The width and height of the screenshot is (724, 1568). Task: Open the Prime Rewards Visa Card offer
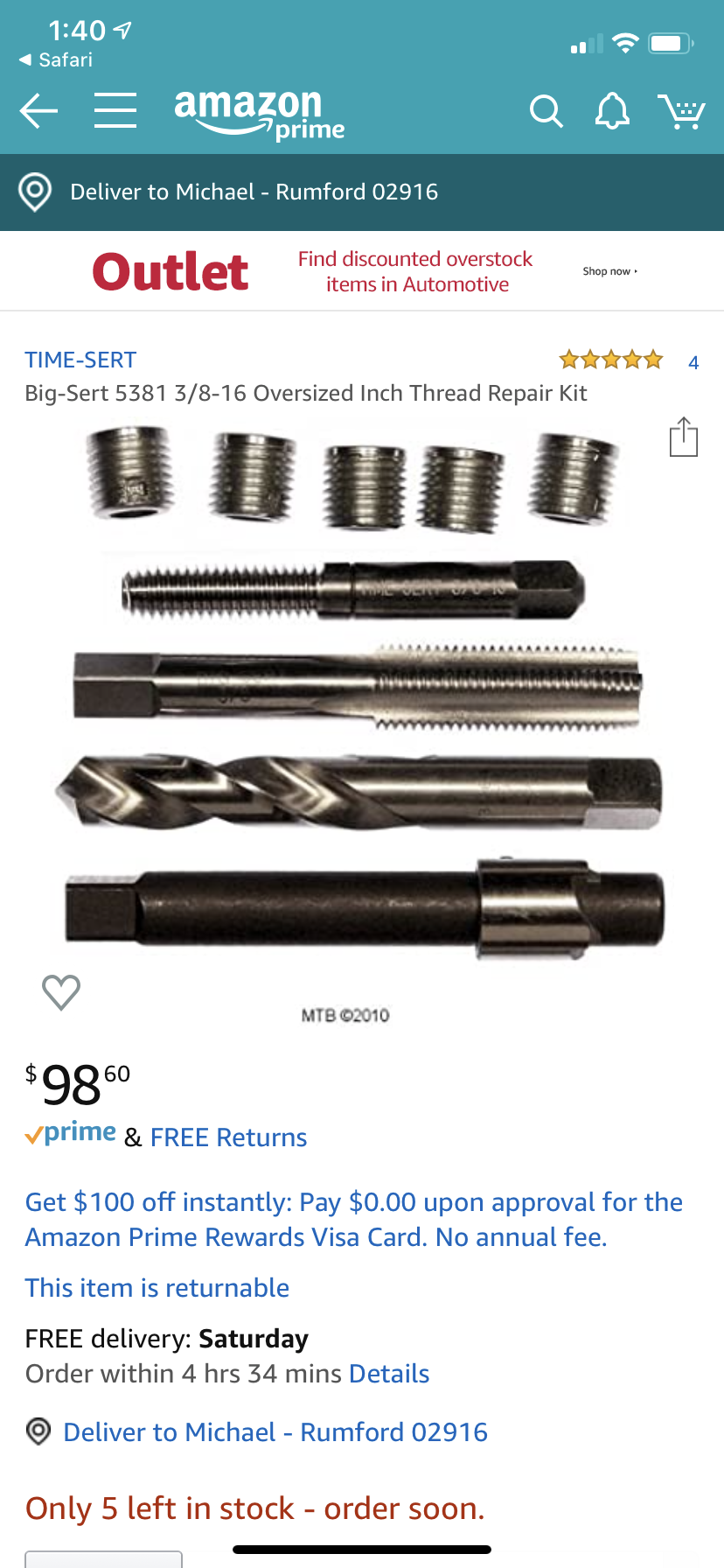[x=353, y=1219]
